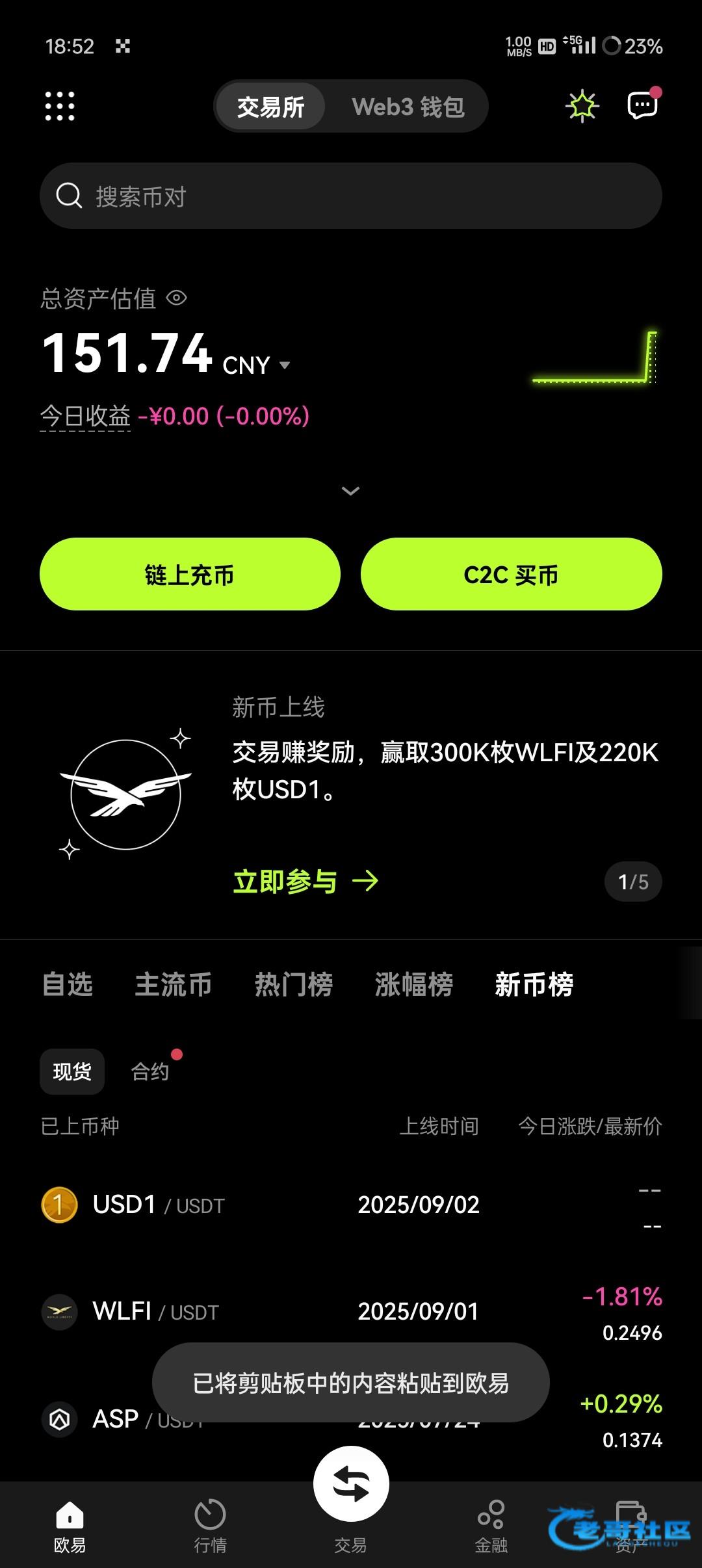Tap the 链上充币 button
This screenshot has height=1568, width=702.
(190, 574)
